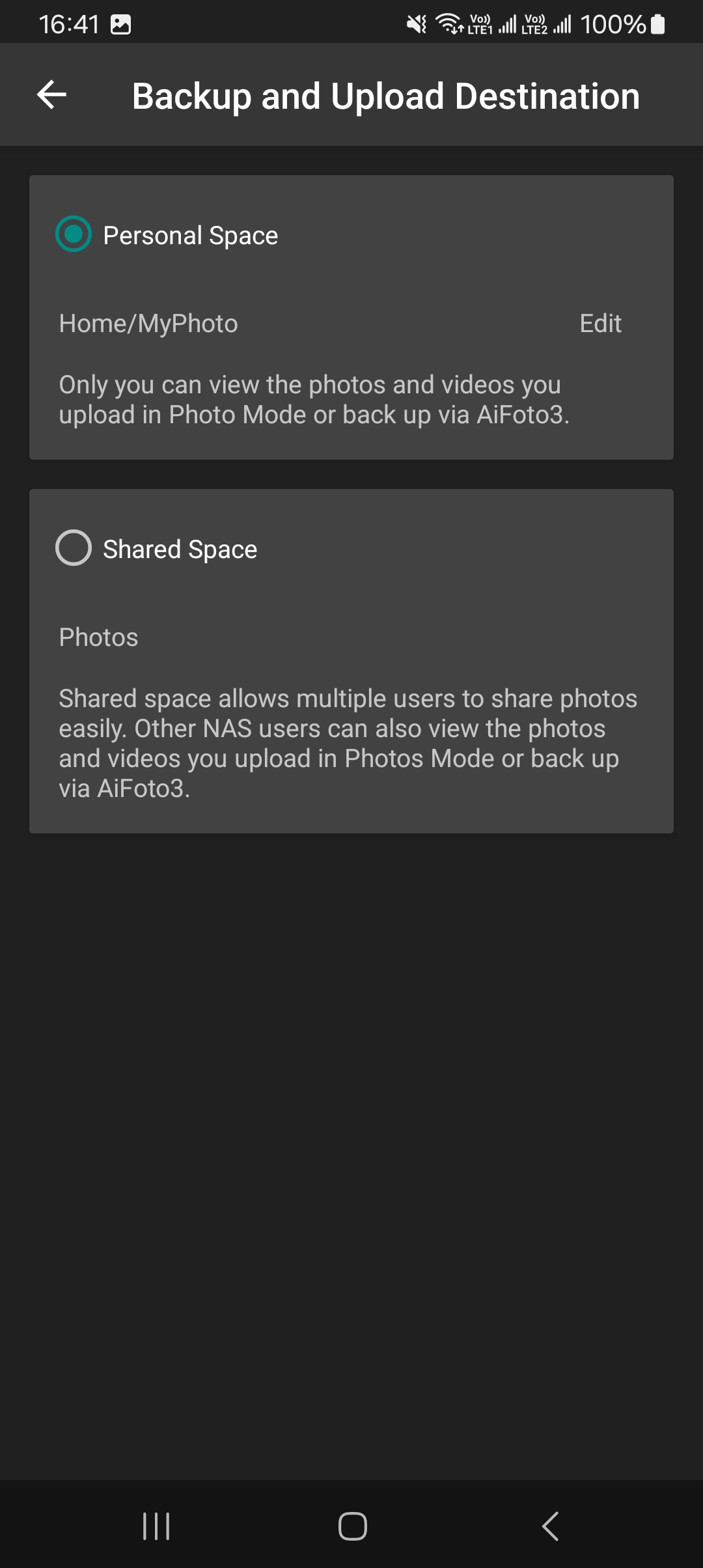Go back from Backup and Upload Destination
The image size is (703, 1568).
coord(52,95)
